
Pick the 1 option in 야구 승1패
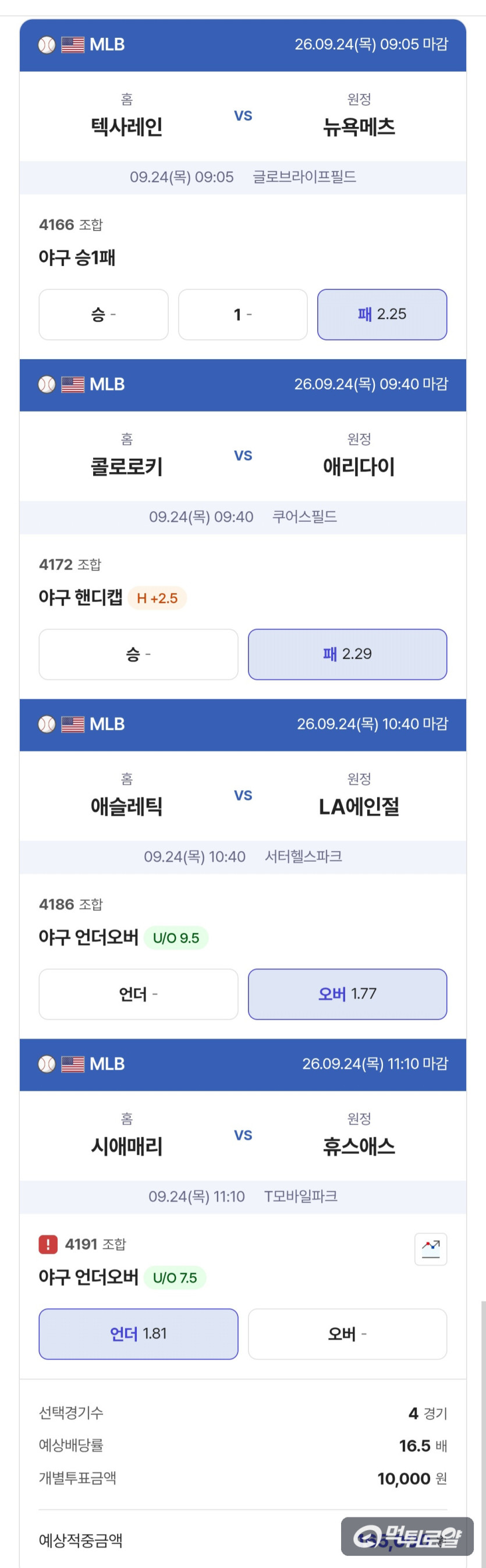tap(243, 314)
